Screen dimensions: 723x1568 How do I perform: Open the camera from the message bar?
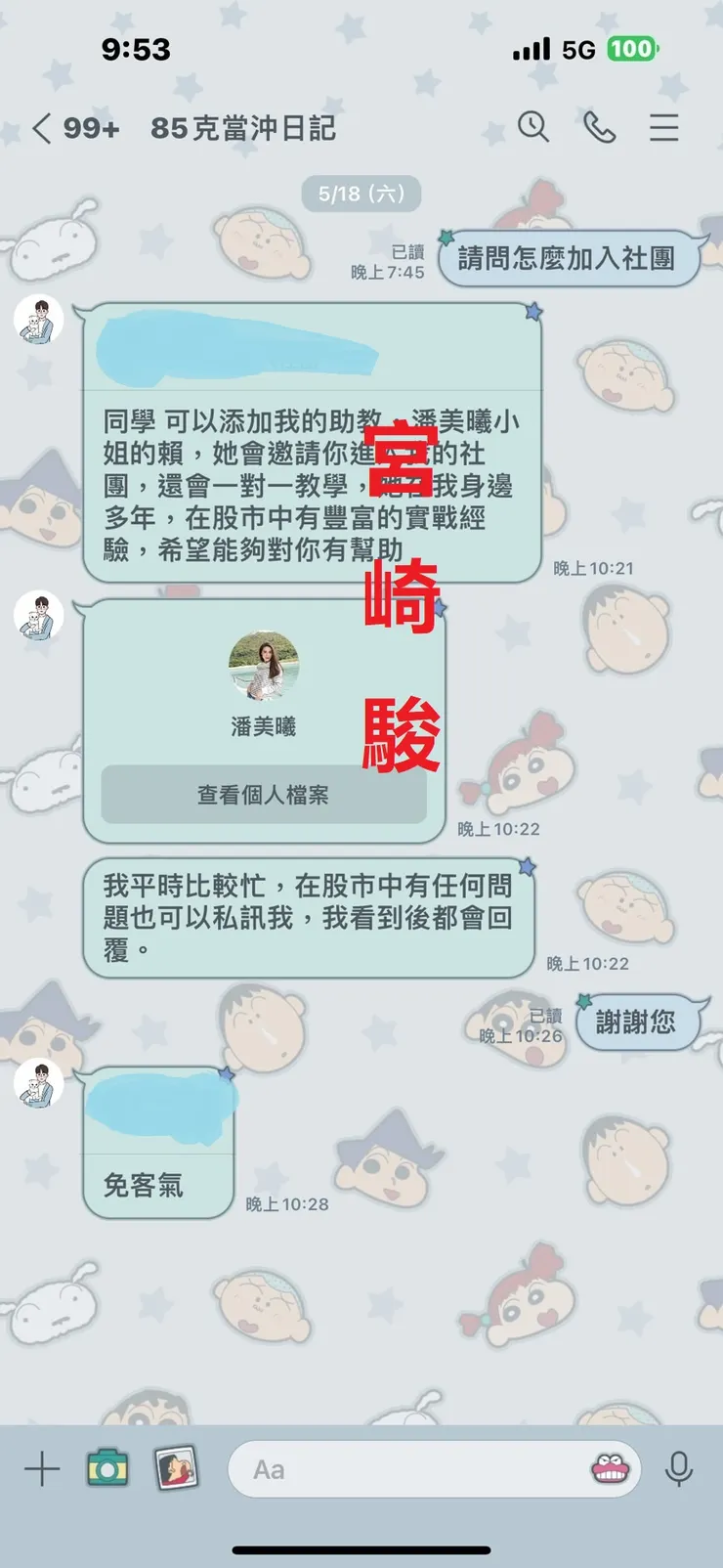click(x=105, y=1467)
